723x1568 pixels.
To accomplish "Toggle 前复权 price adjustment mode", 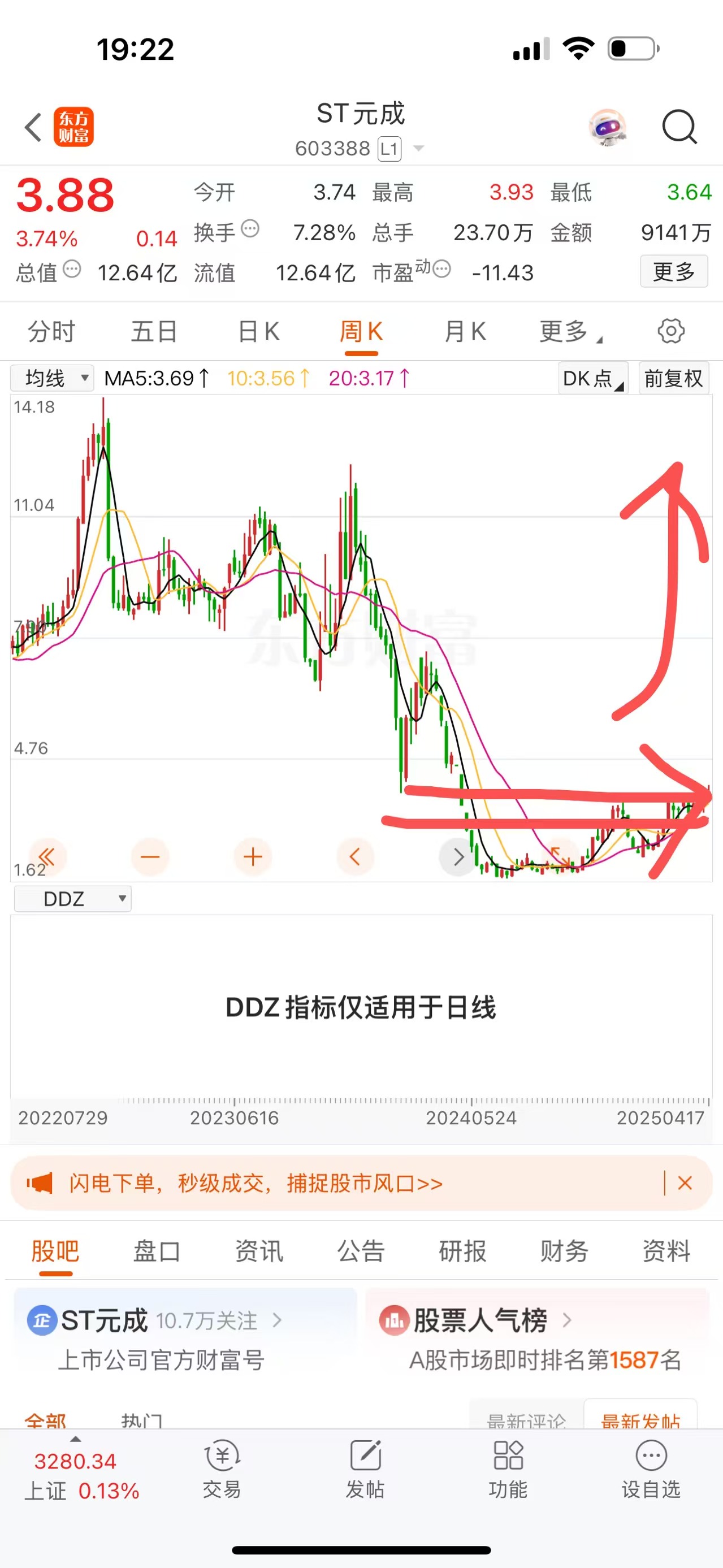I will tap(673, 378).
